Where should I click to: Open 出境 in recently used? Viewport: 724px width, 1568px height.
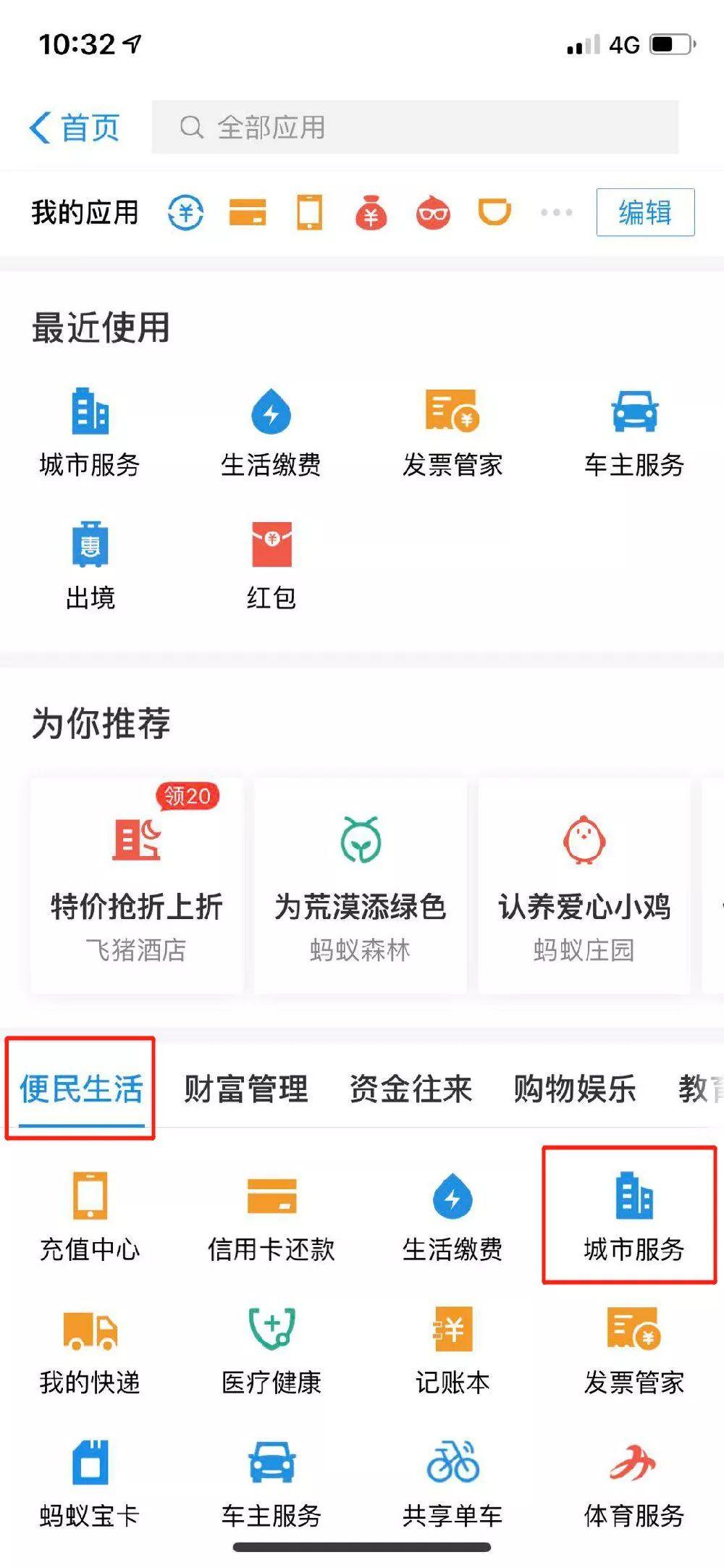90,565
